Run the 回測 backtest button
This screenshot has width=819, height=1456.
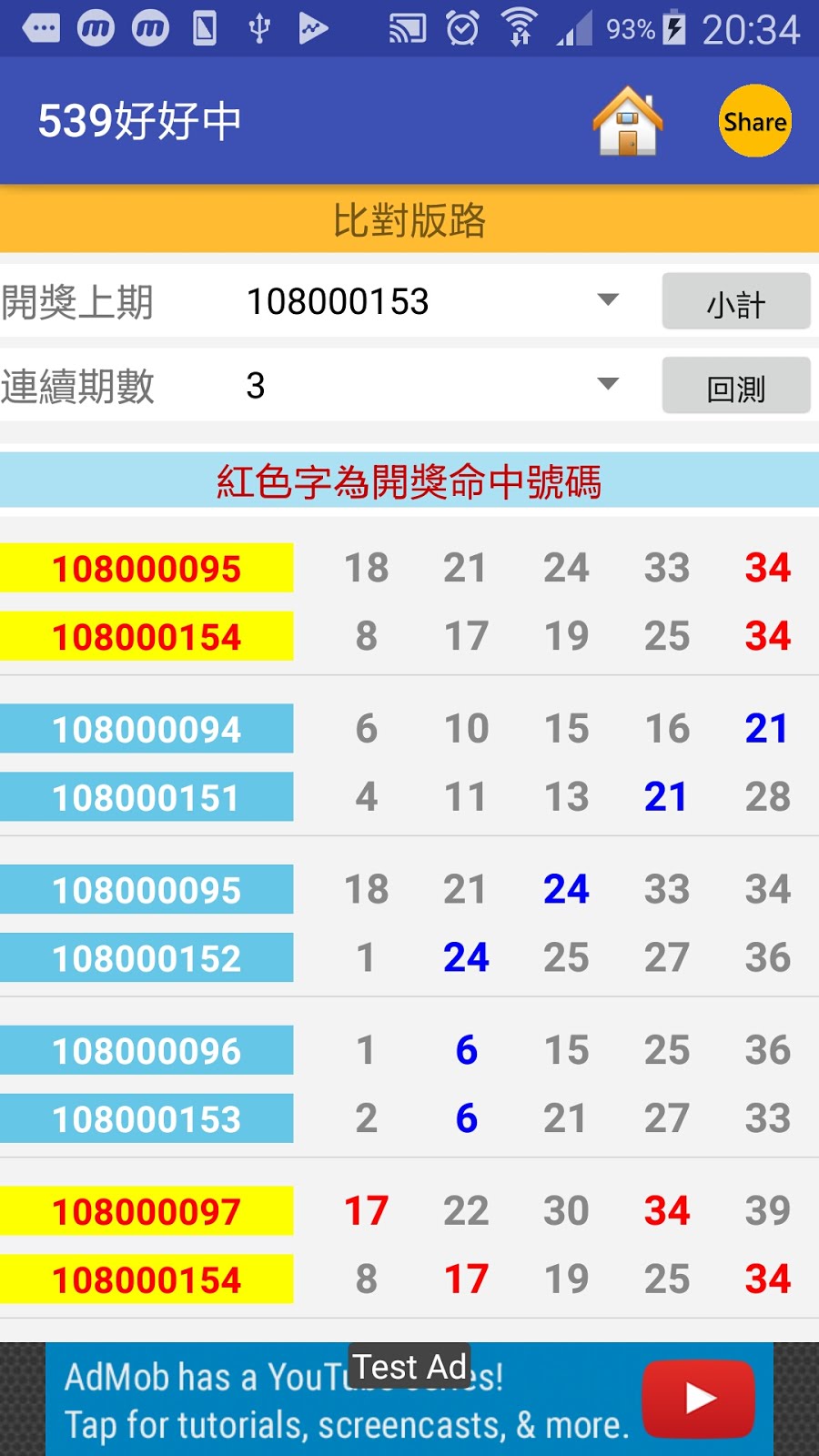[736, 385]
